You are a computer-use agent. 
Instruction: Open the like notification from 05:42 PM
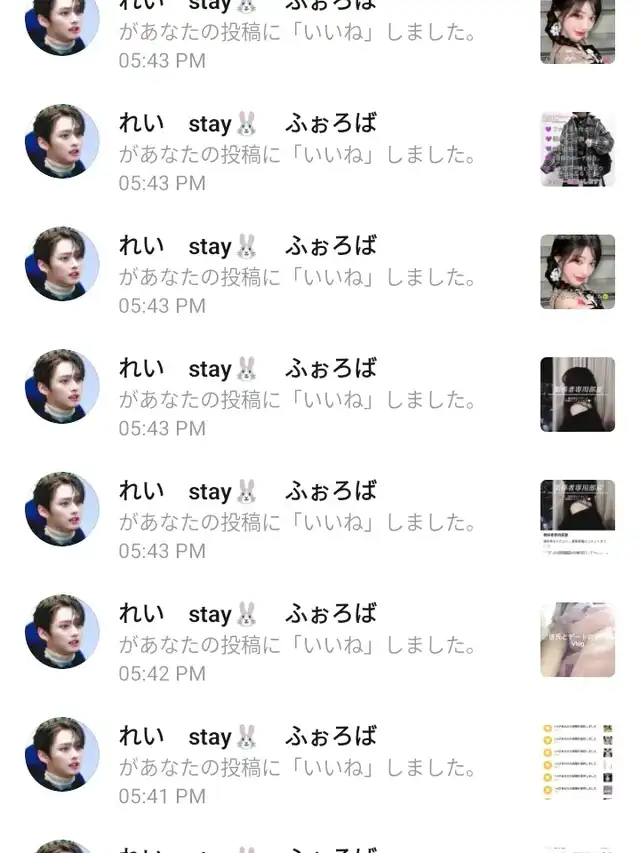click(300, 644)
